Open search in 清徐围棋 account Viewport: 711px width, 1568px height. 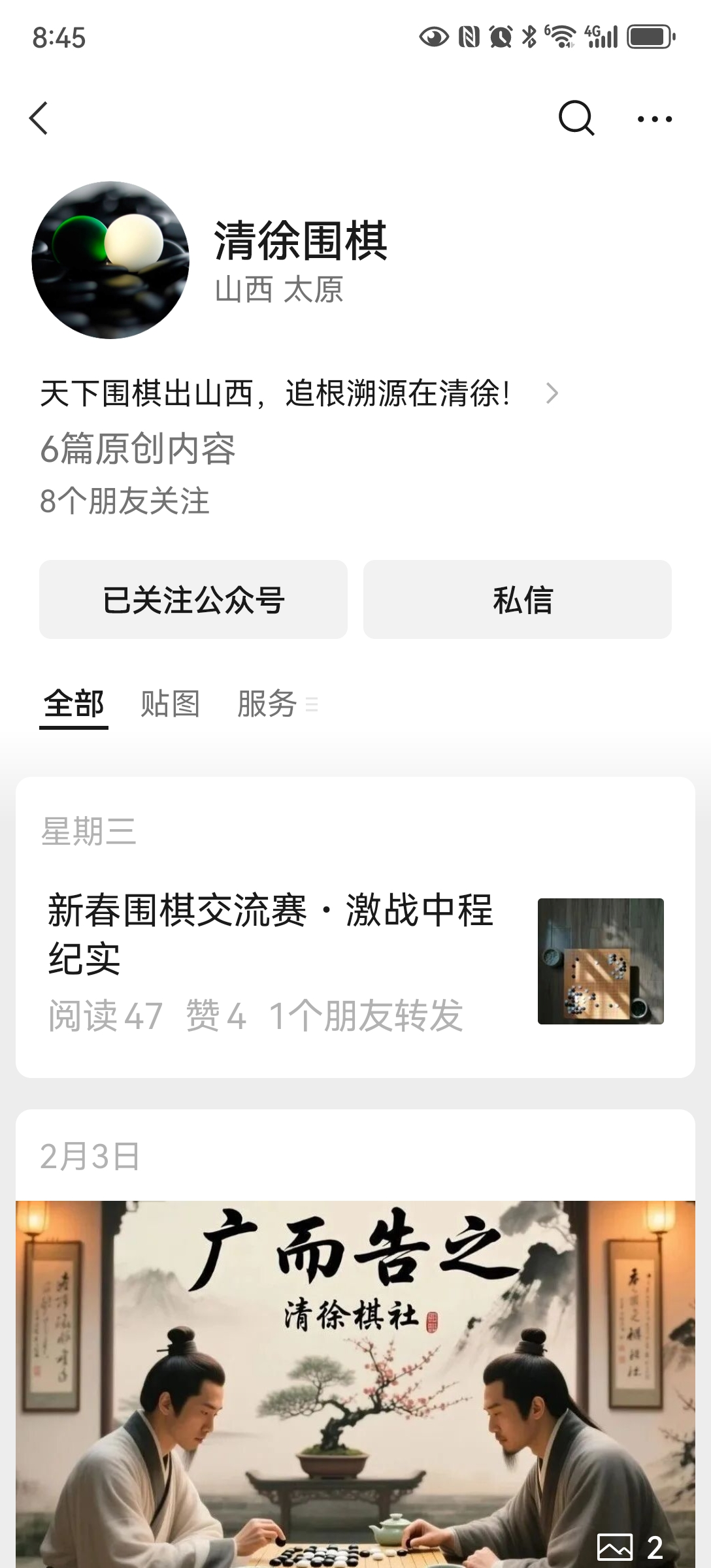pos(576,118)
